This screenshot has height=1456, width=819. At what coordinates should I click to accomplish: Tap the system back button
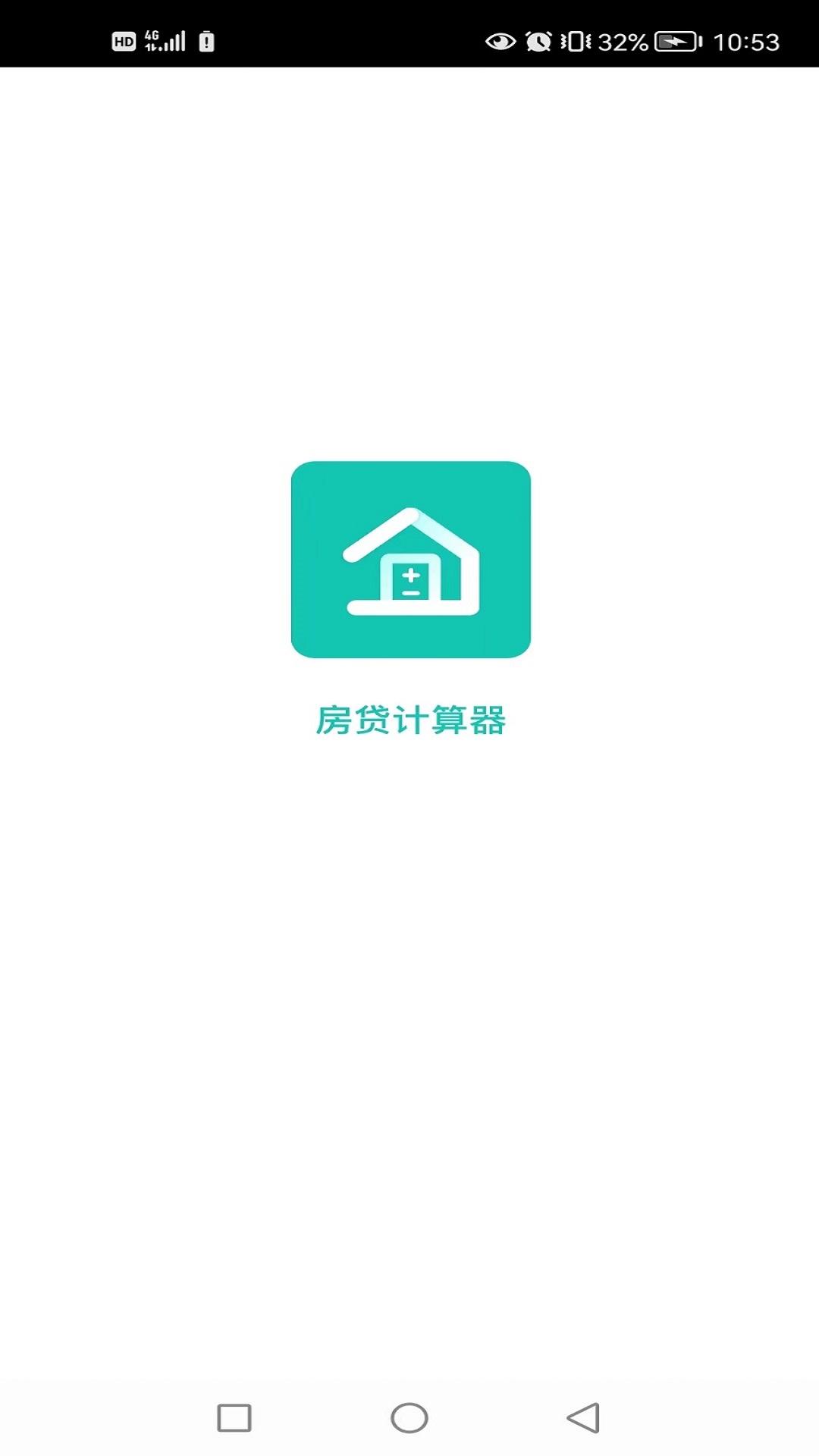tap(583, 1417)
